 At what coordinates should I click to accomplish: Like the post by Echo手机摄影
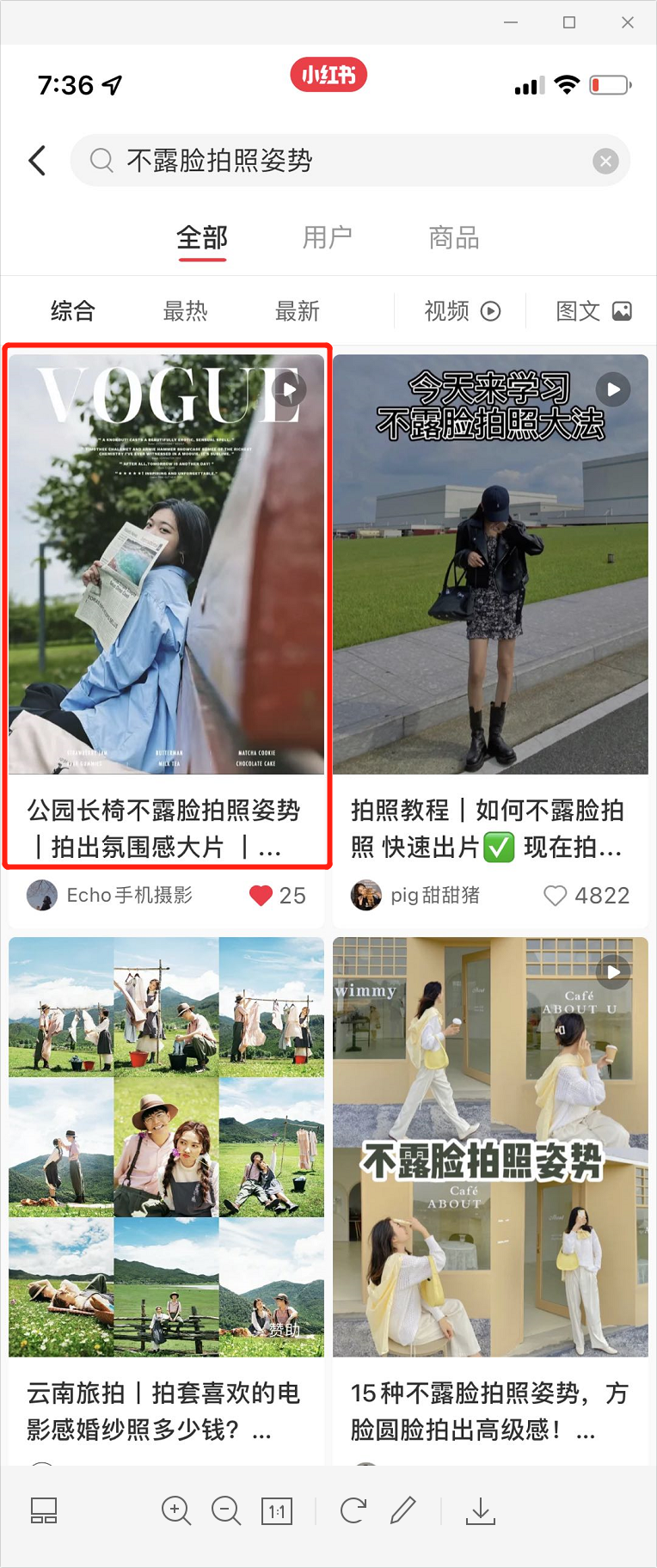click(261, 896)
